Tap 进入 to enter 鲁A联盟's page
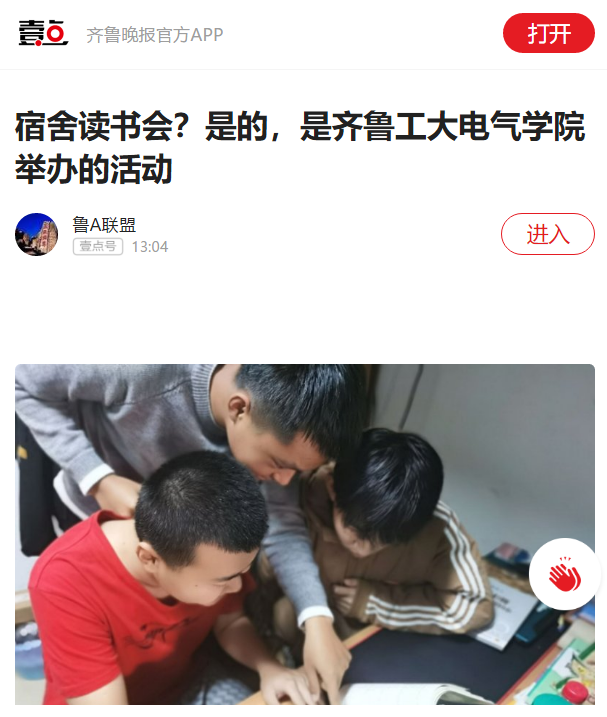 pyautogui.click(x=547, y=235)
